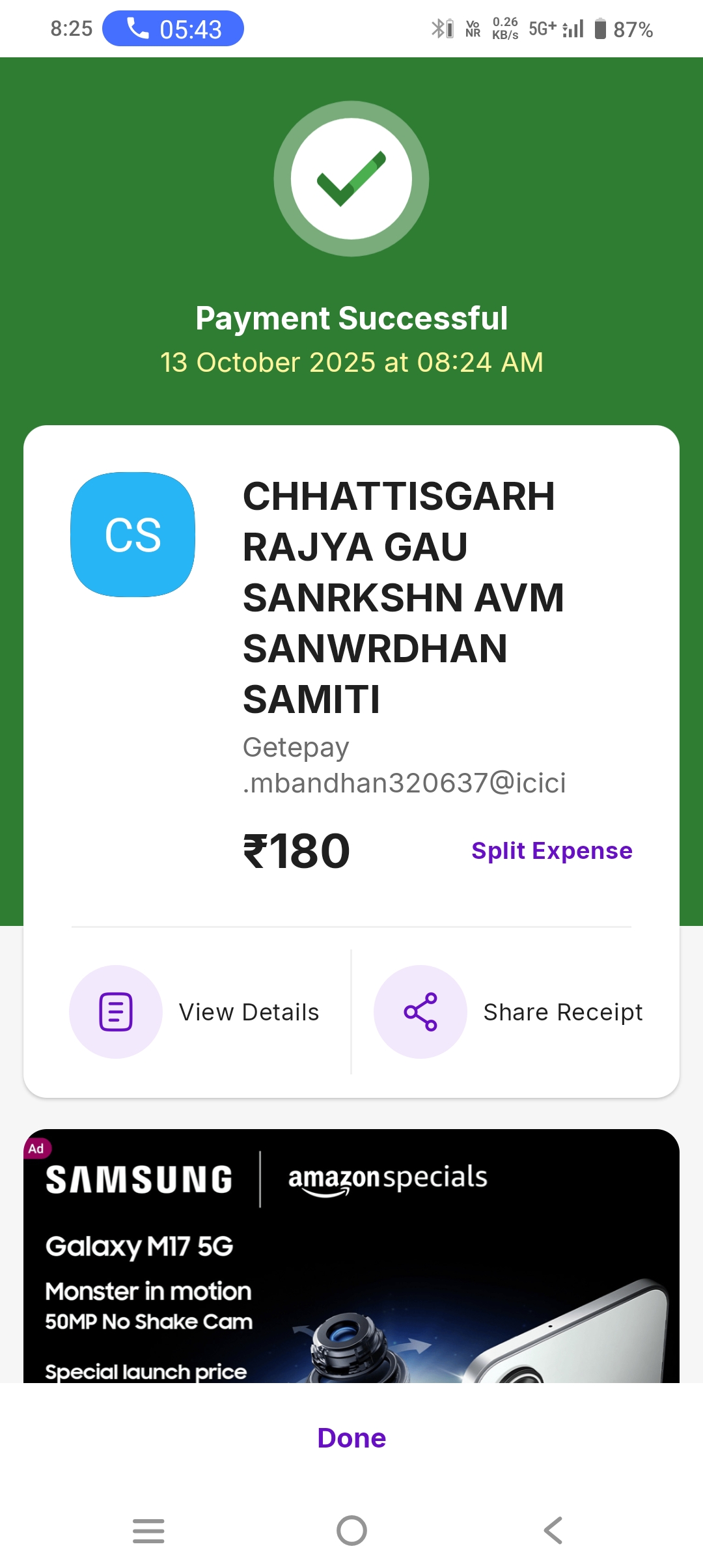Open the recent apps menu
The height and width of the screenshot is (1568, 703).
pyautogui.click(x=148, y=1530)
